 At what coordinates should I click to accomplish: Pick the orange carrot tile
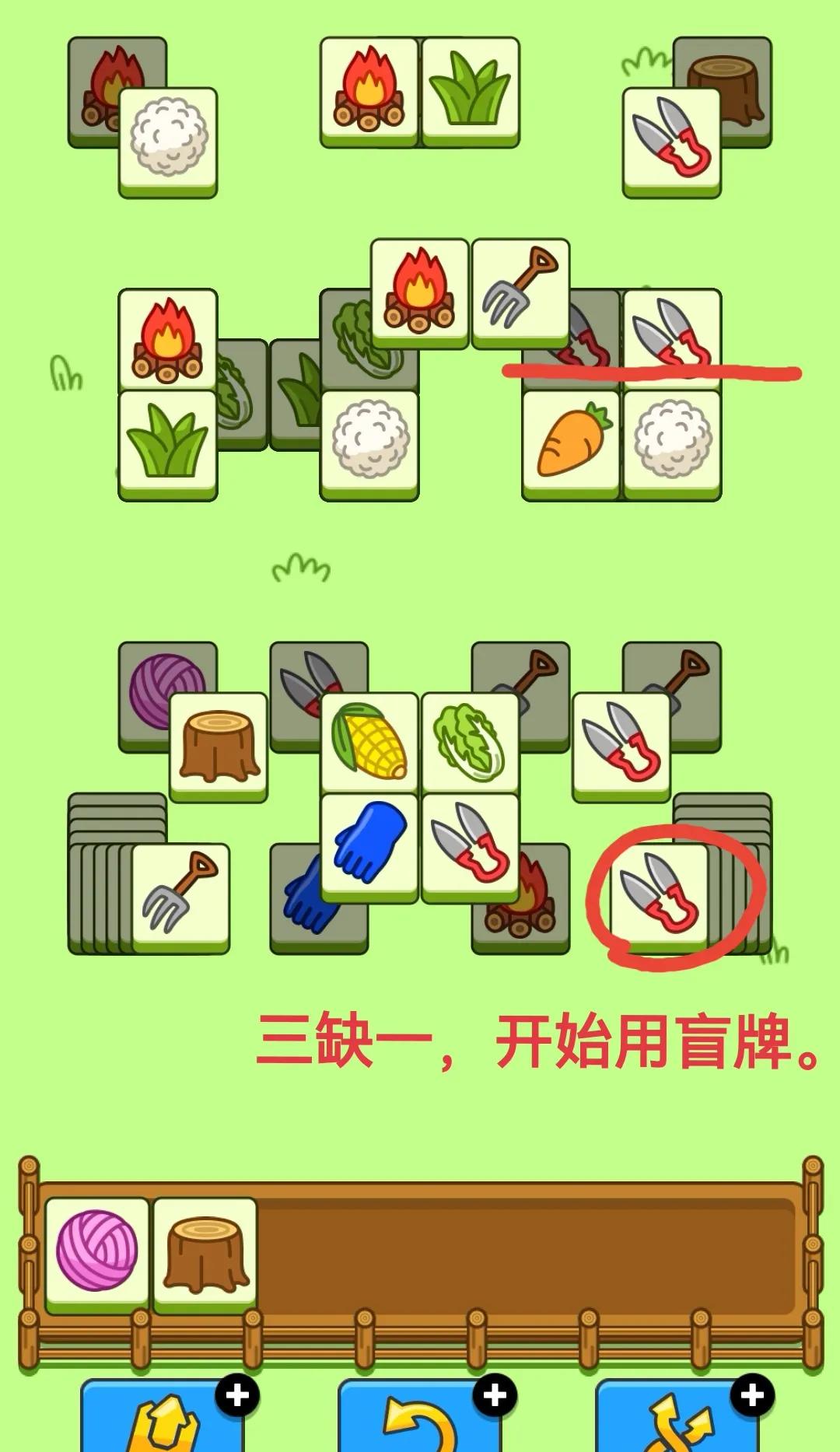pyautogui.click(x=572, y=442)
